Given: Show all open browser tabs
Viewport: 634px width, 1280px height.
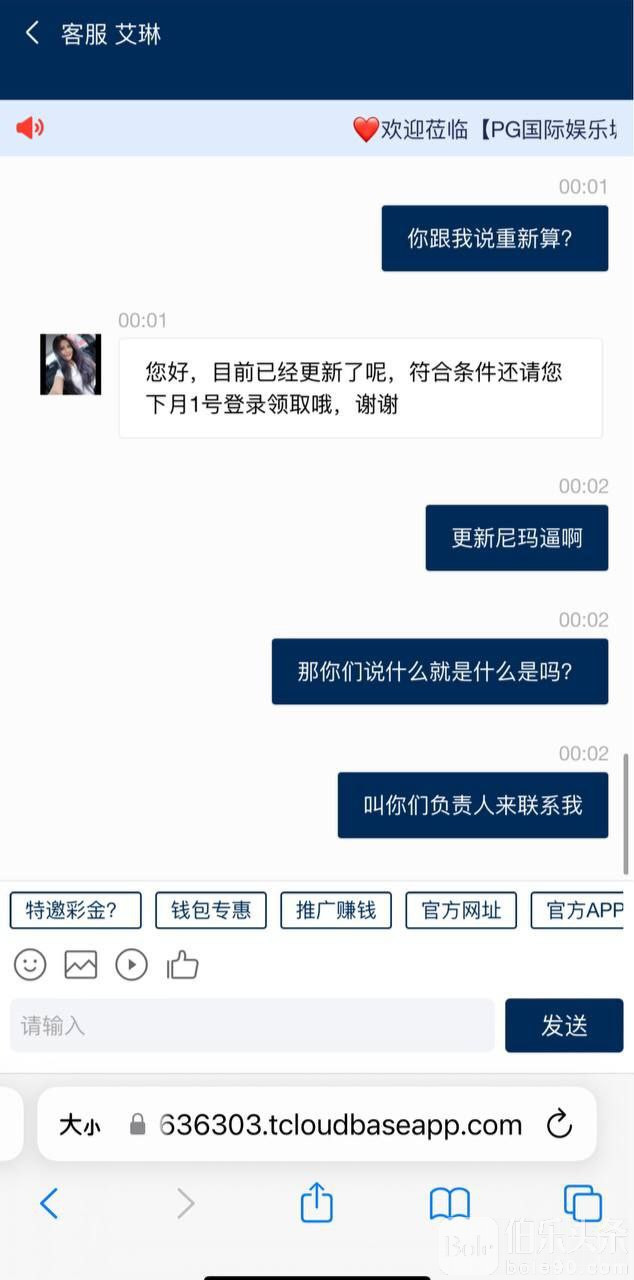Looking at the screenshot, I should [582, 1203].
